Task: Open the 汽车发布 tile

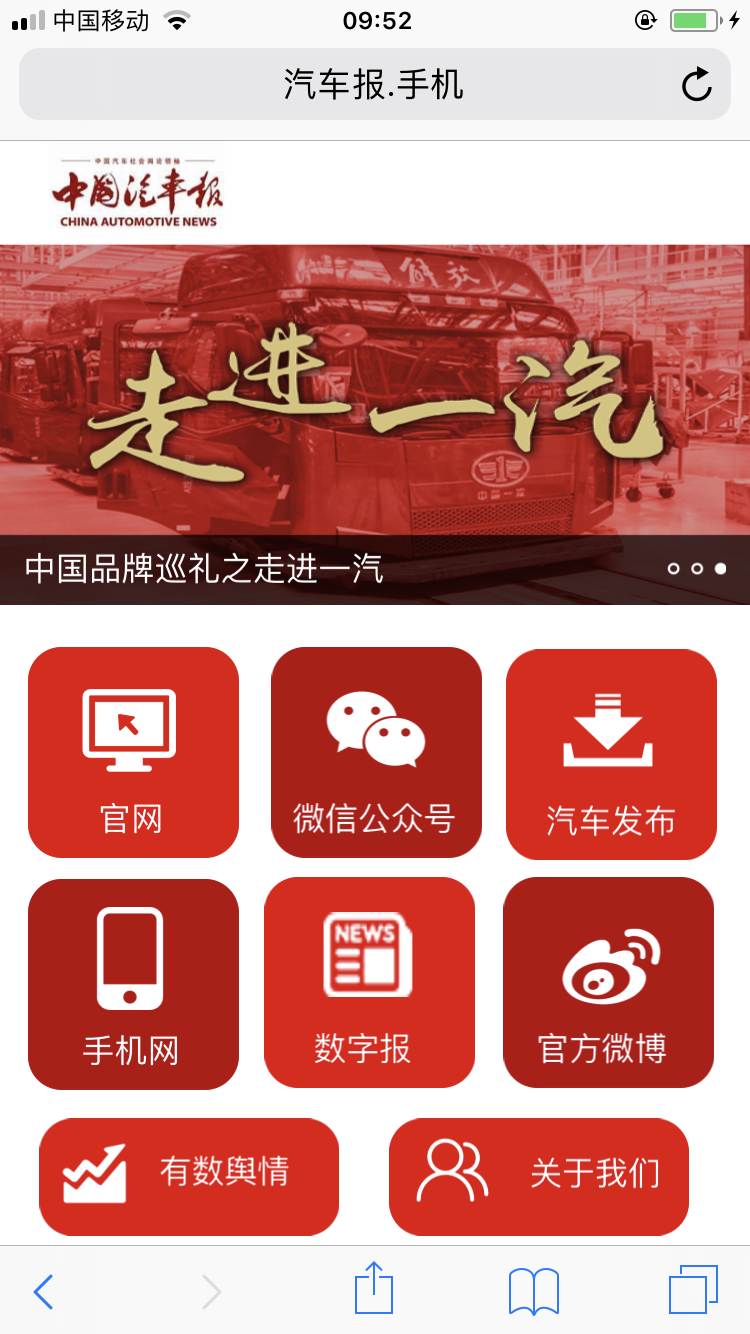Action: [x=611, y=754]
